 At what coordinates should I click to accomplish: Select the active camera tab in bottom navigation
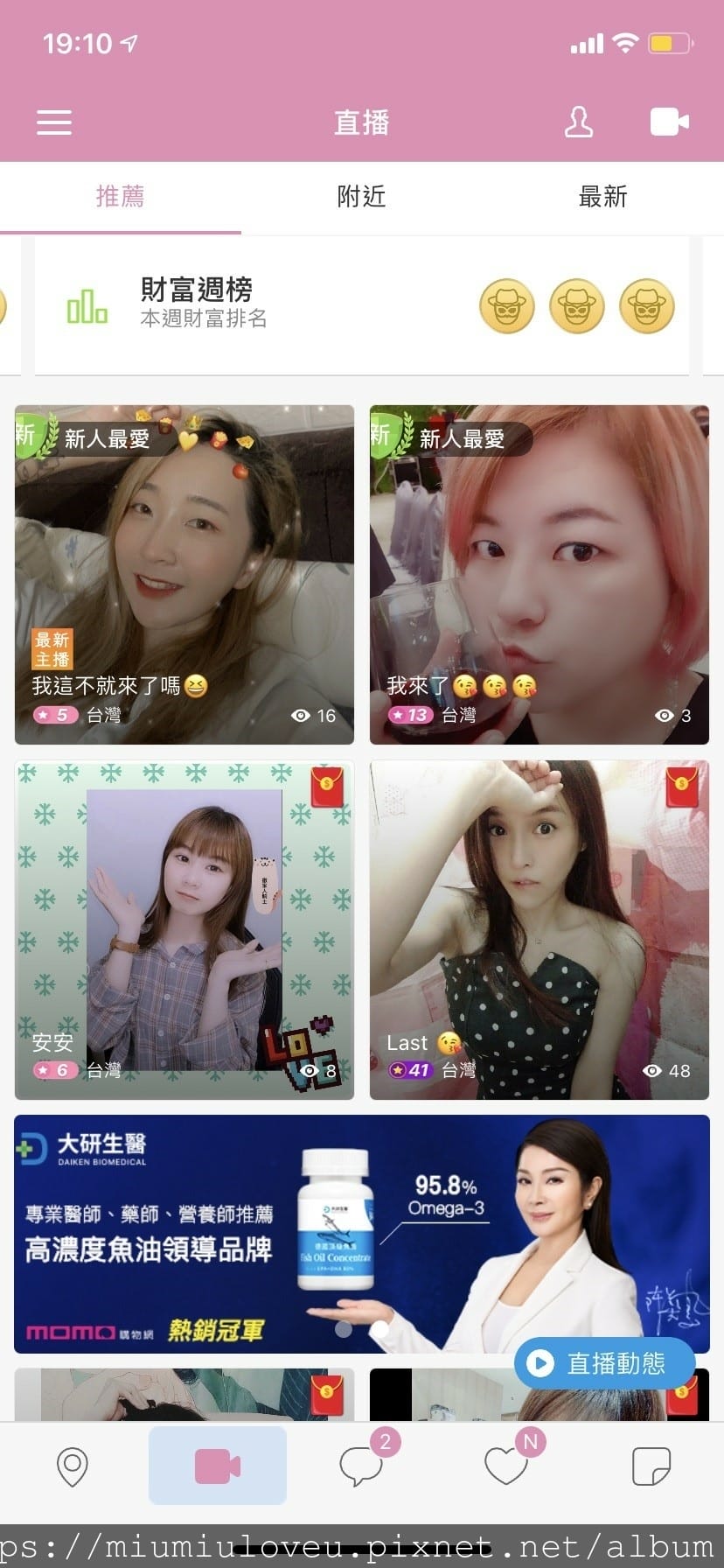(x=217, y=1466)
